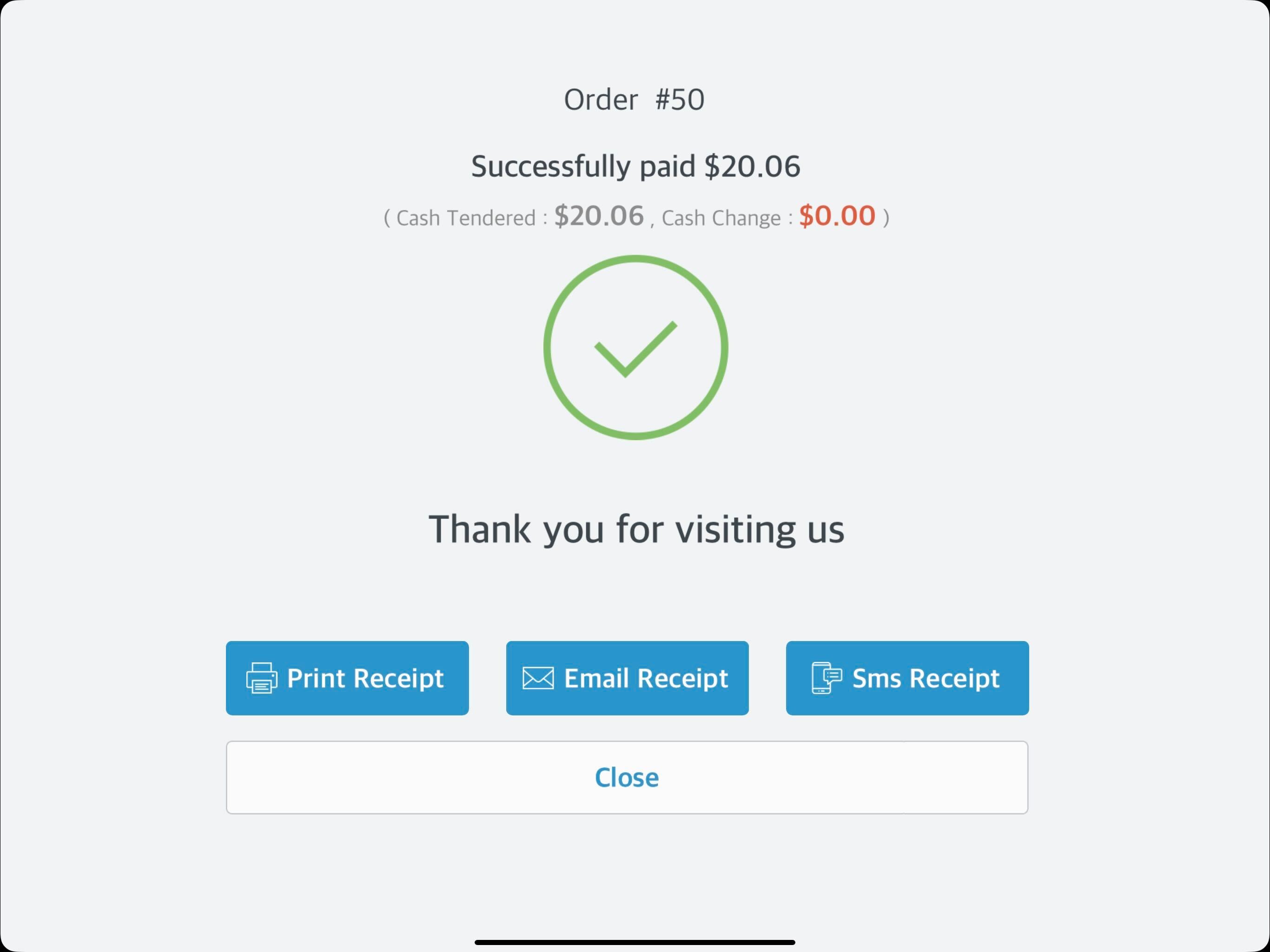Screen dimensions: 1270x952
Task: Choose the Sms Receipt option
Action: click(x=906, y=678)
